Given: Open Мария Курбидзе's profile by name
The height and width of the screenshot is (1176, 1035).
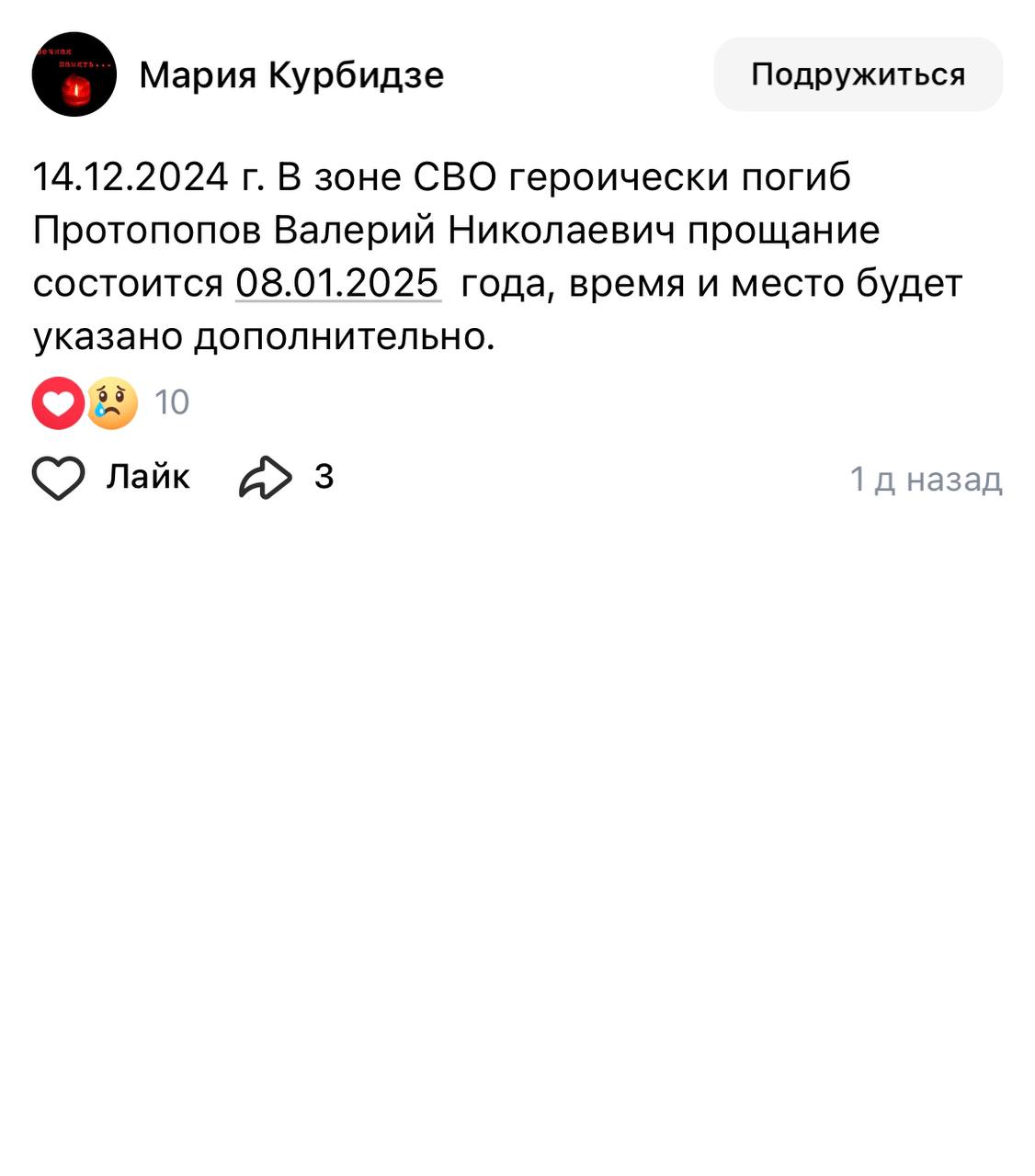Looking at the screenshot, I should pyautogui.click(x=291, y=74).
